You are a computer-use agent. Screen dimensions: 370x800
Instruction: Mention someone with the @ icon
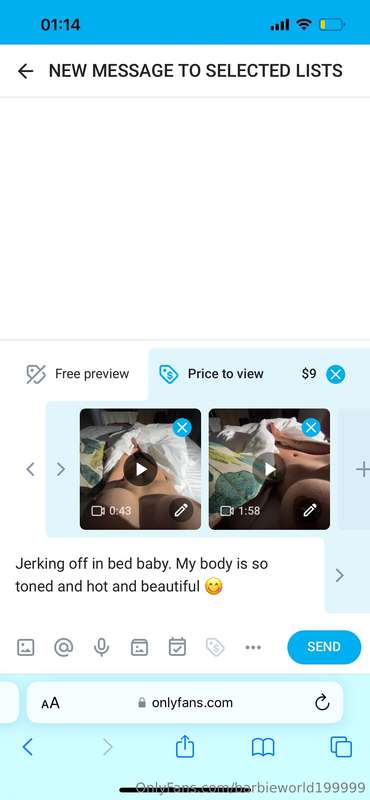64,647
